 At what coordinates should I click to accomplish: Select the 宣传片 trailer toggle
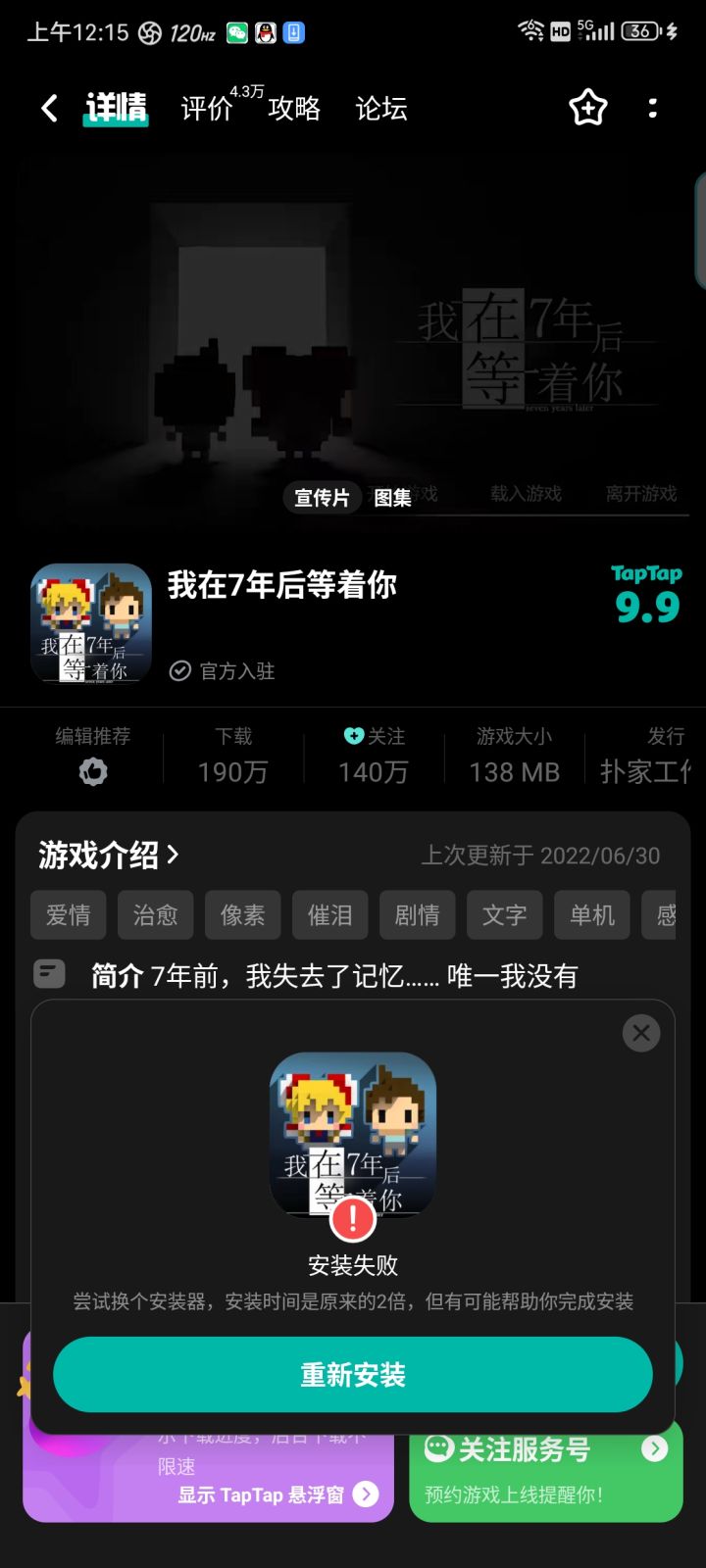(321, 498)
